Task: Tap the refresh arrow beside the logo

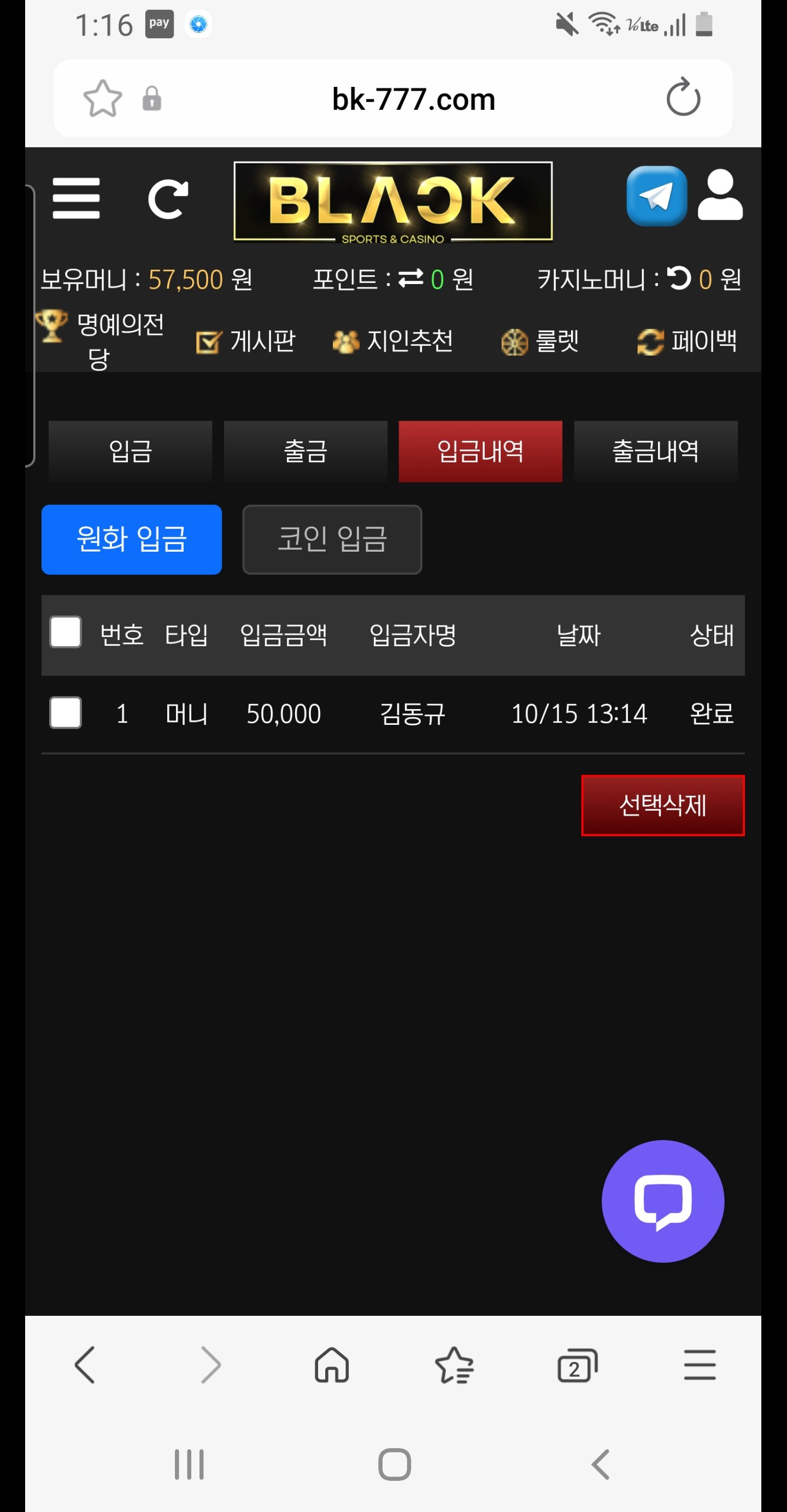Action: [168, 199]
